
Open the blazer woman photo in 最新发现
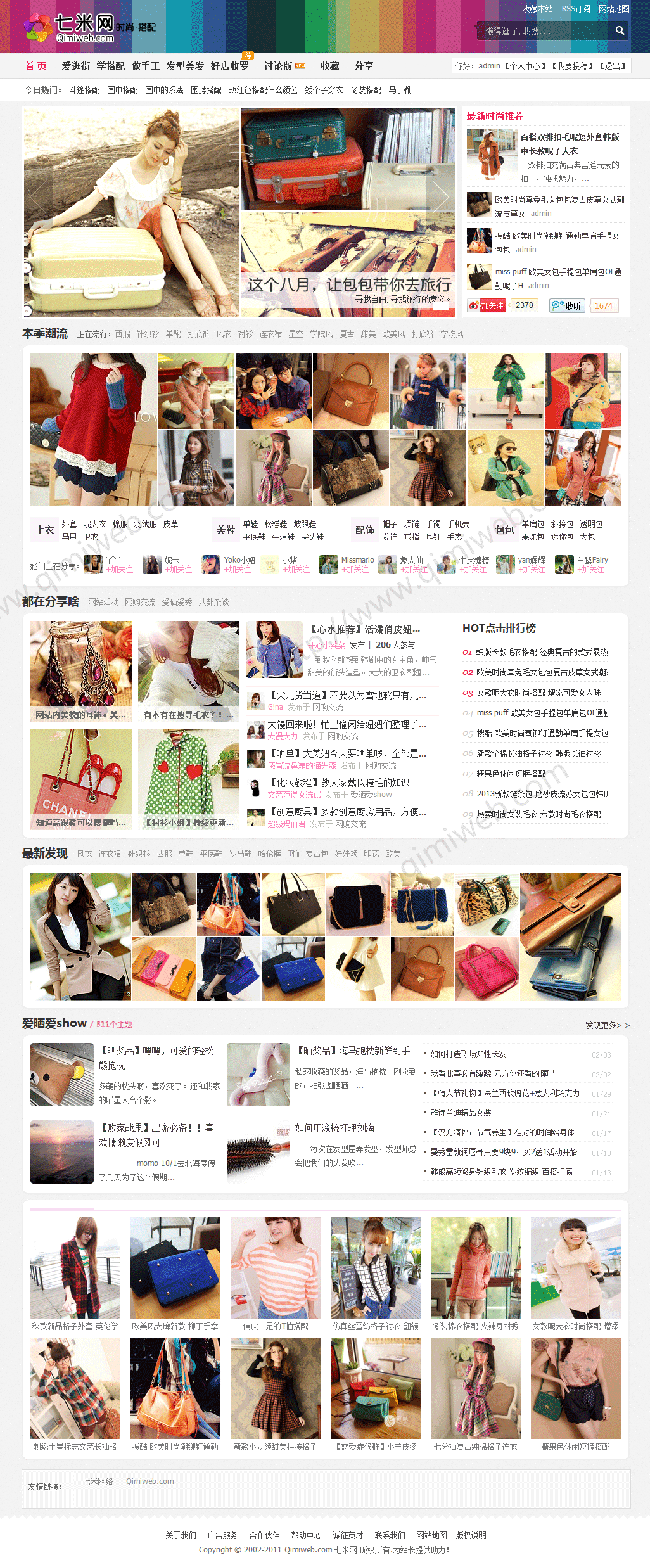coord(80,936)
